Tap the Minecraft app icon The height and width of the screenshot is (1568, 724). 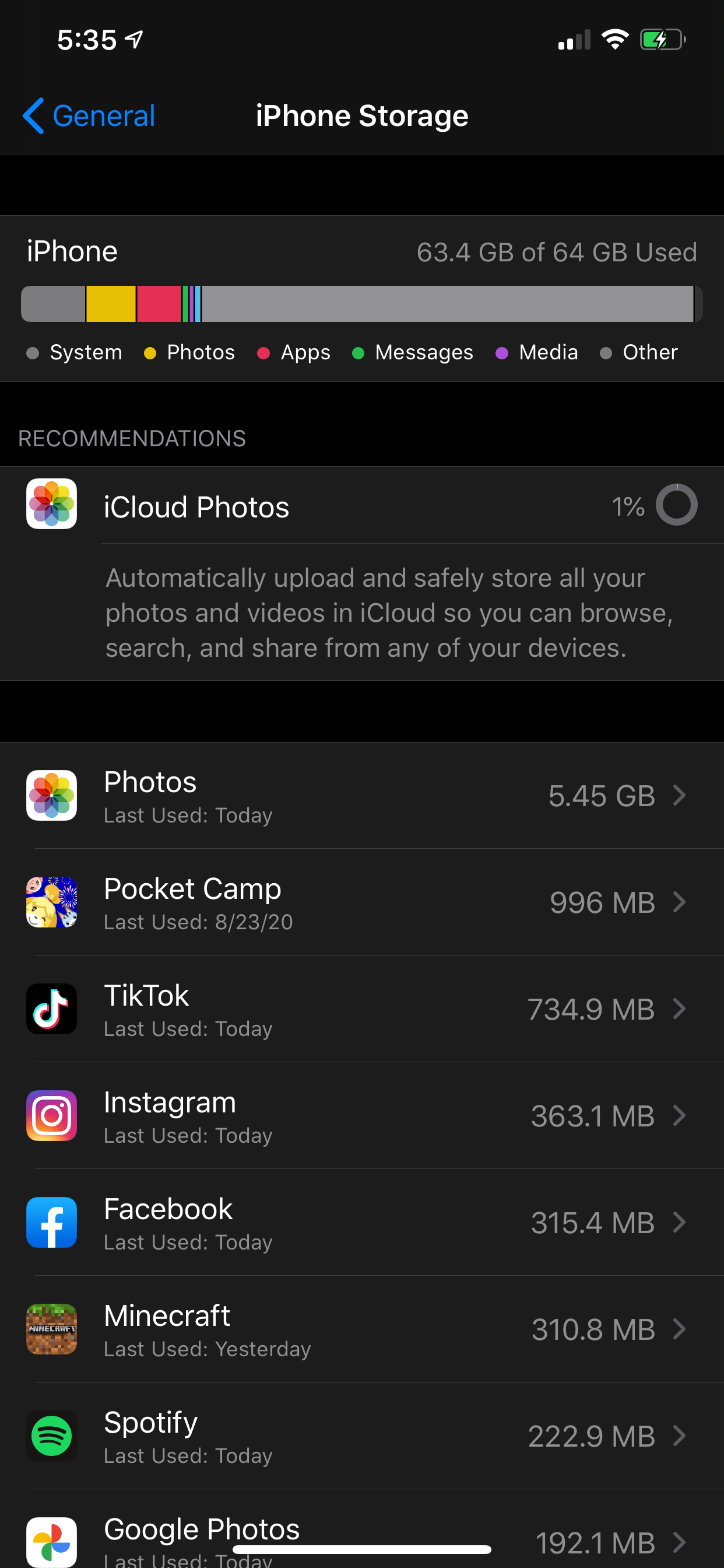pos(52,1330)
